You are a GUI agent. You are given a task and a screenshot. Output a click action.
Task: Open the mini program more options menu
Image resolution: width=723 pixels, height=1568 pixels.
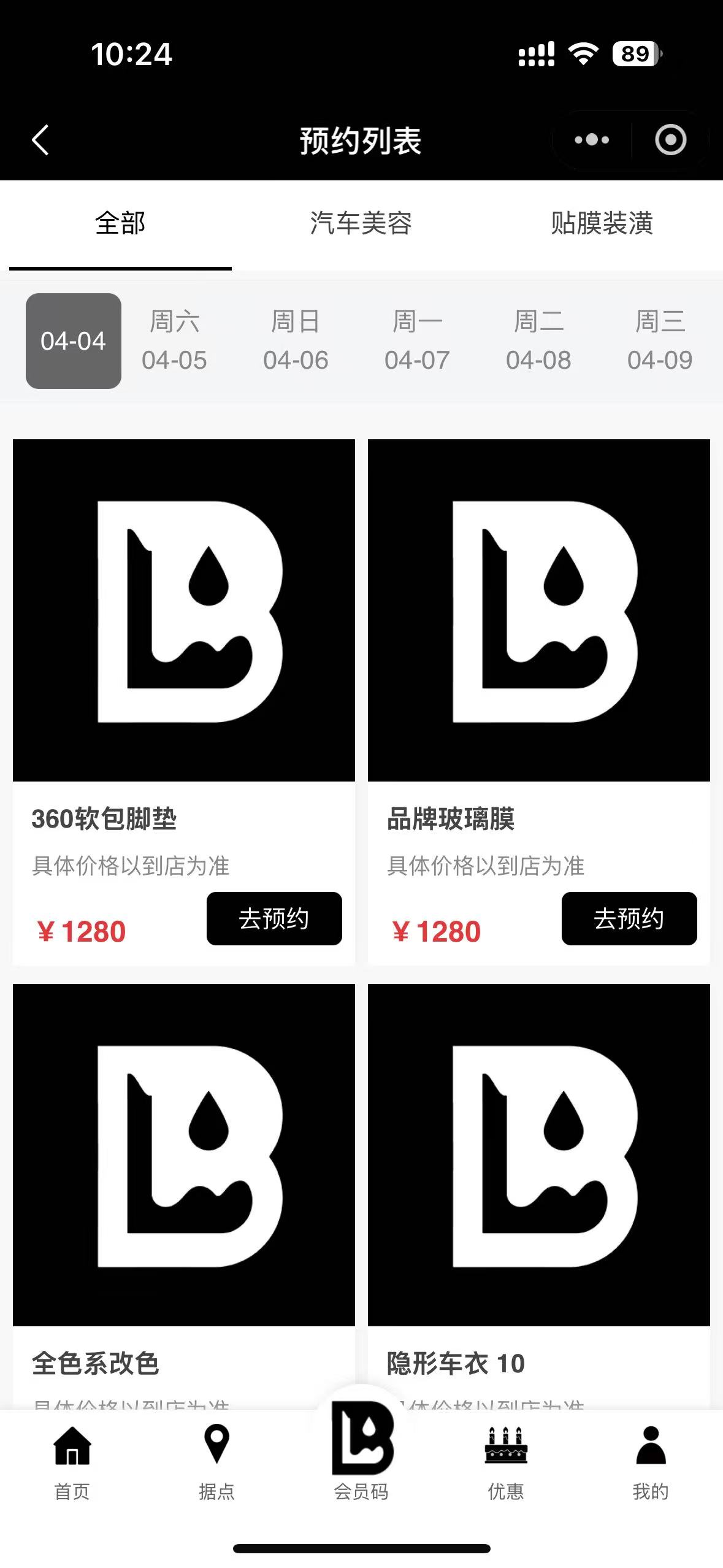pos(591,140)
